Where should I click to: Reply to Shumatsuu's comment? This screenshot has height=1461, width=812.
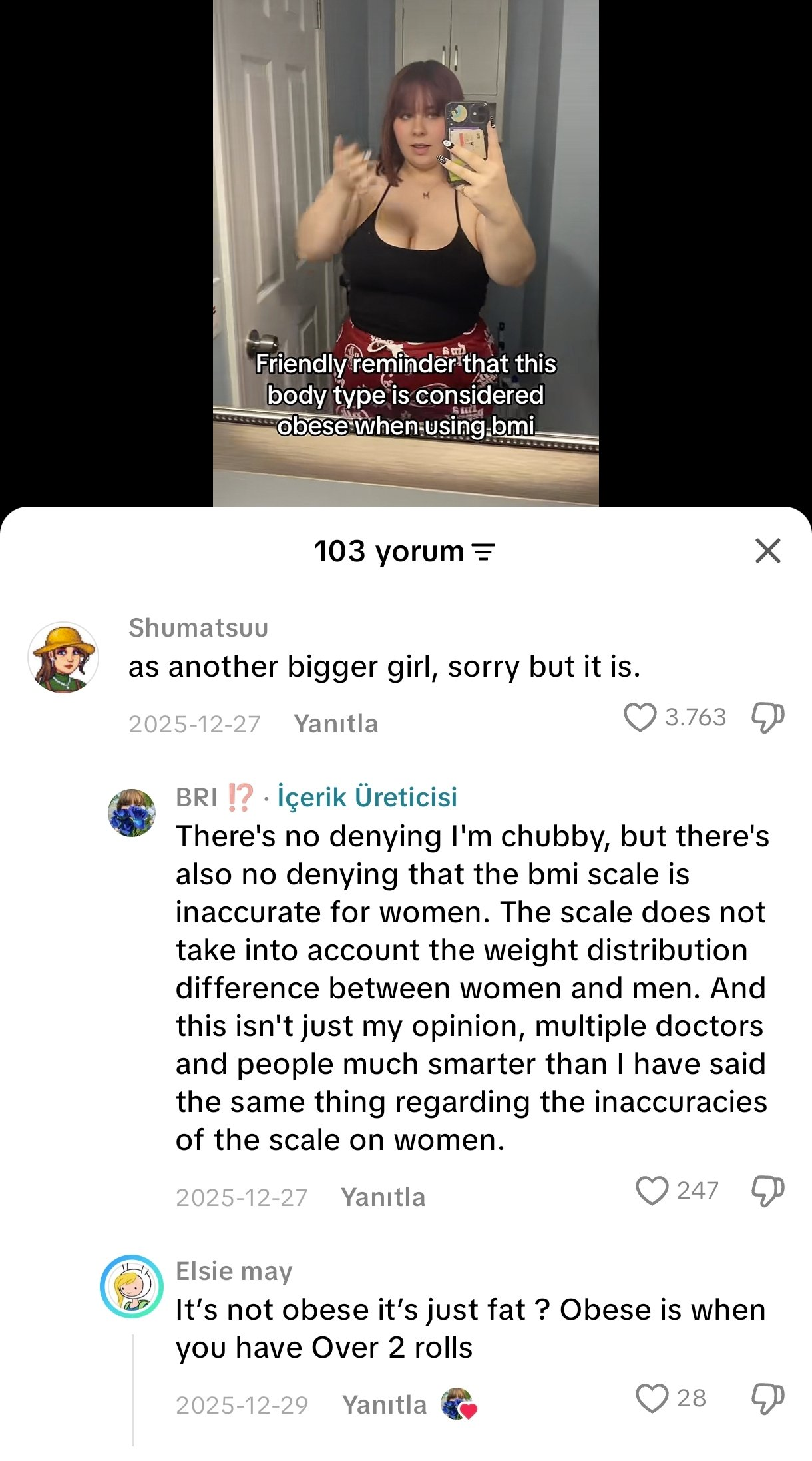point(335,724)
